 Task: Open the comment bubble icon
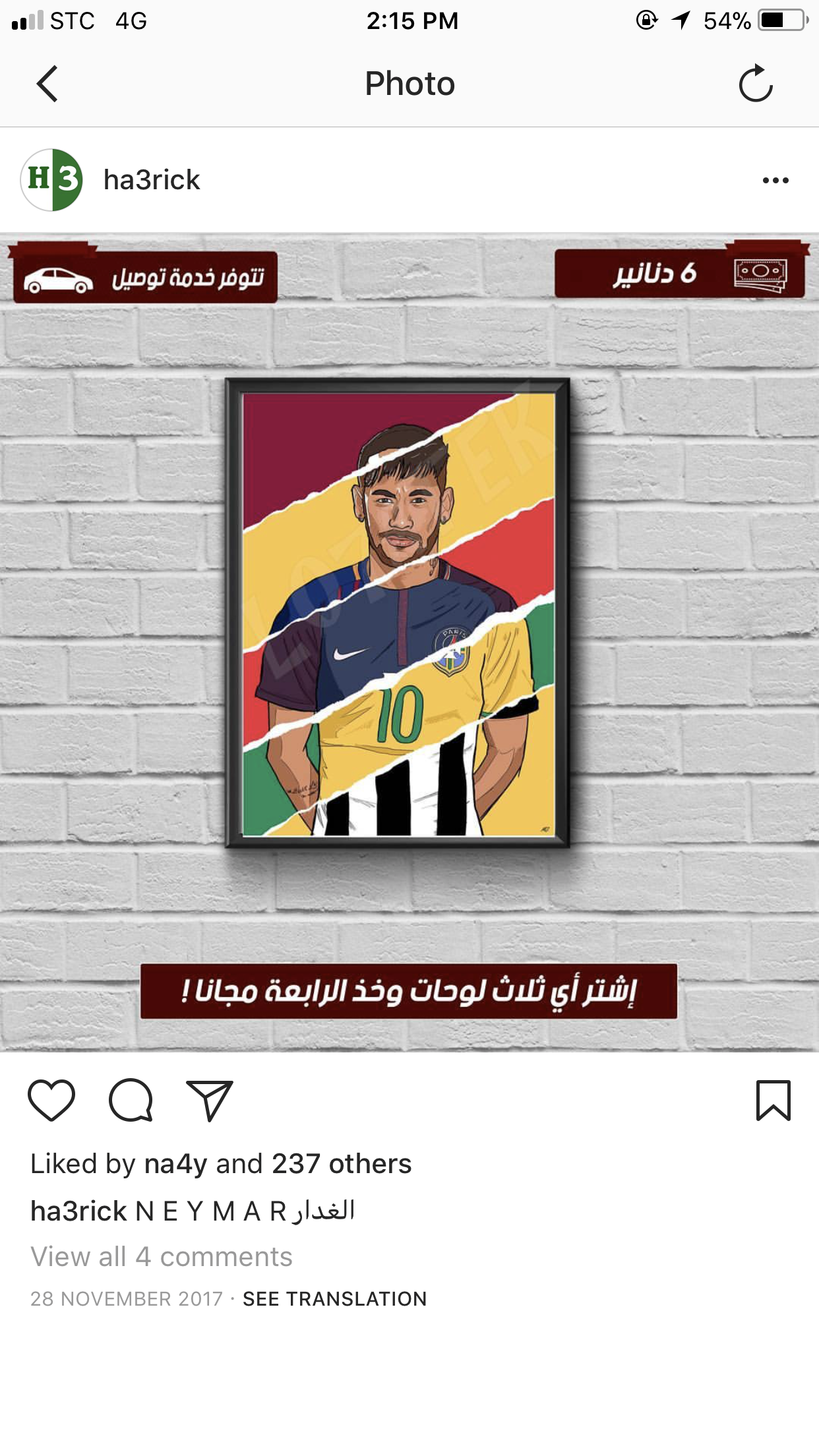point(131,1100)
